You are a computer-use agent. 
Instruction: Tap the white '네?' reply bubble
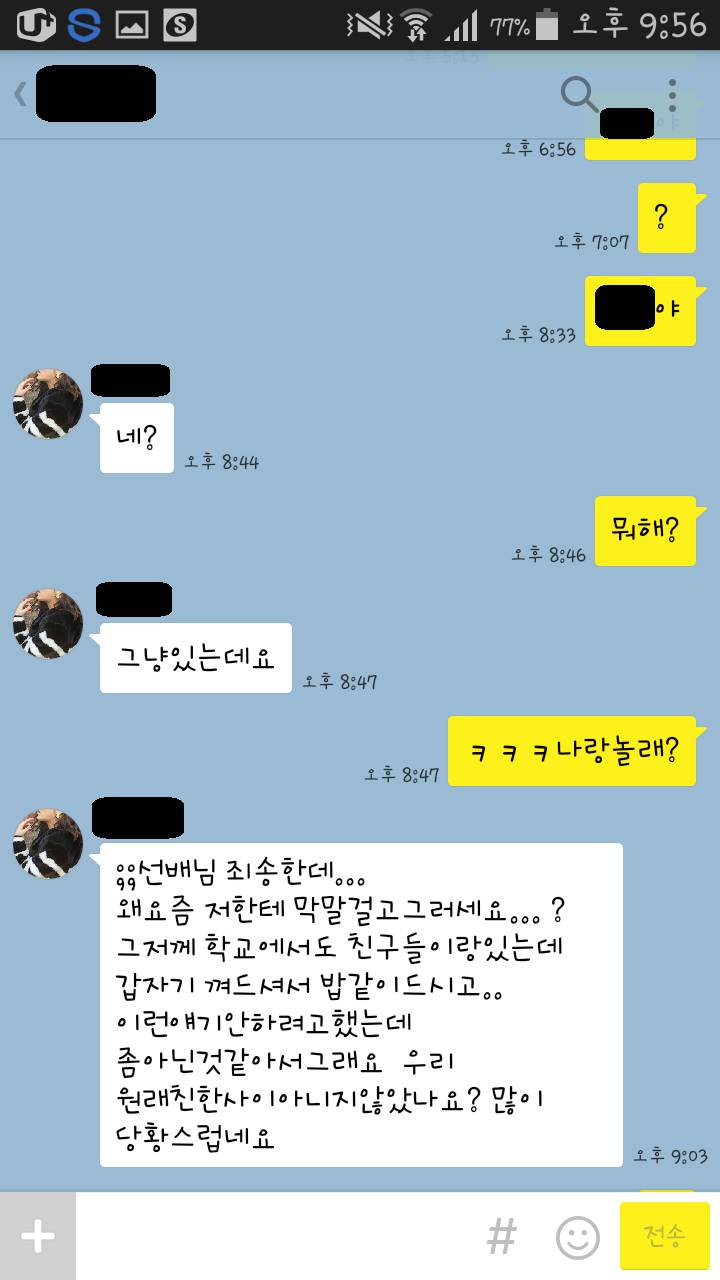tap(137, 437)
